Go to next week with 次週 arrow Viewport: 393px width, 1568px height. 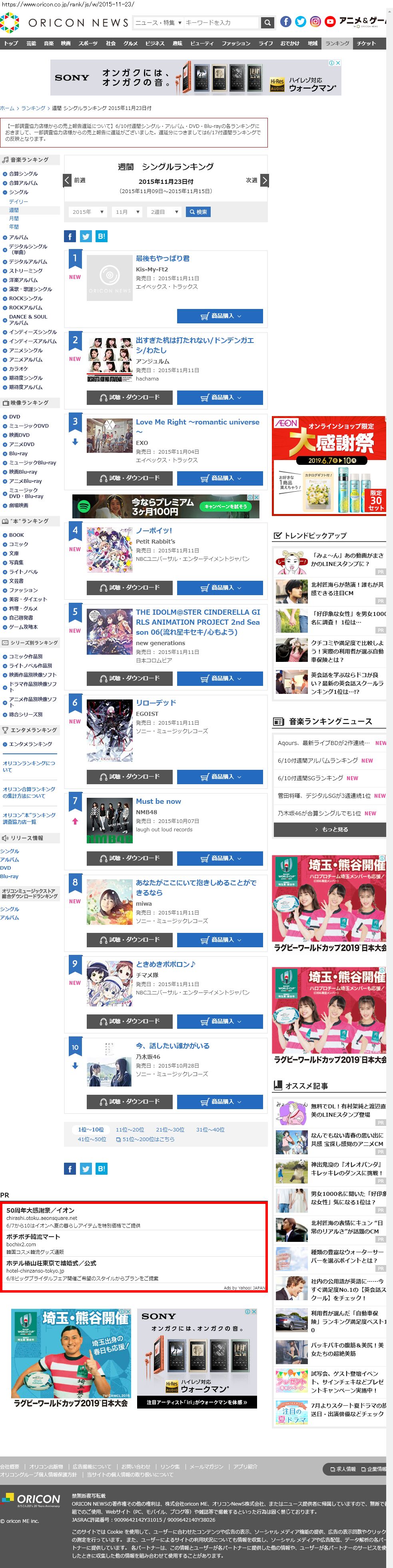point(264,180)
